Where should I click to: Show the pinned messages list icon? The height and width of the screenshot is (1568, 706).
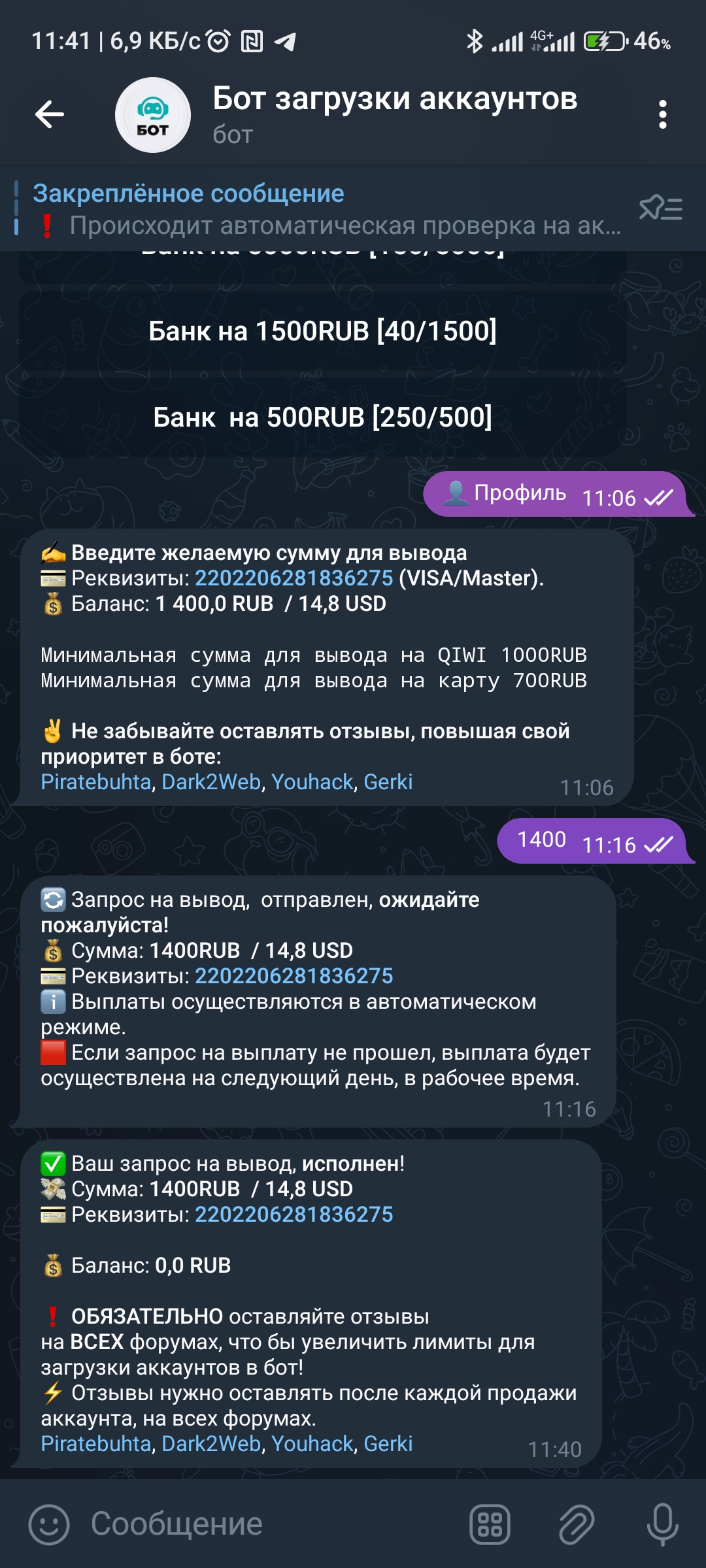click(x=661, y=209)
